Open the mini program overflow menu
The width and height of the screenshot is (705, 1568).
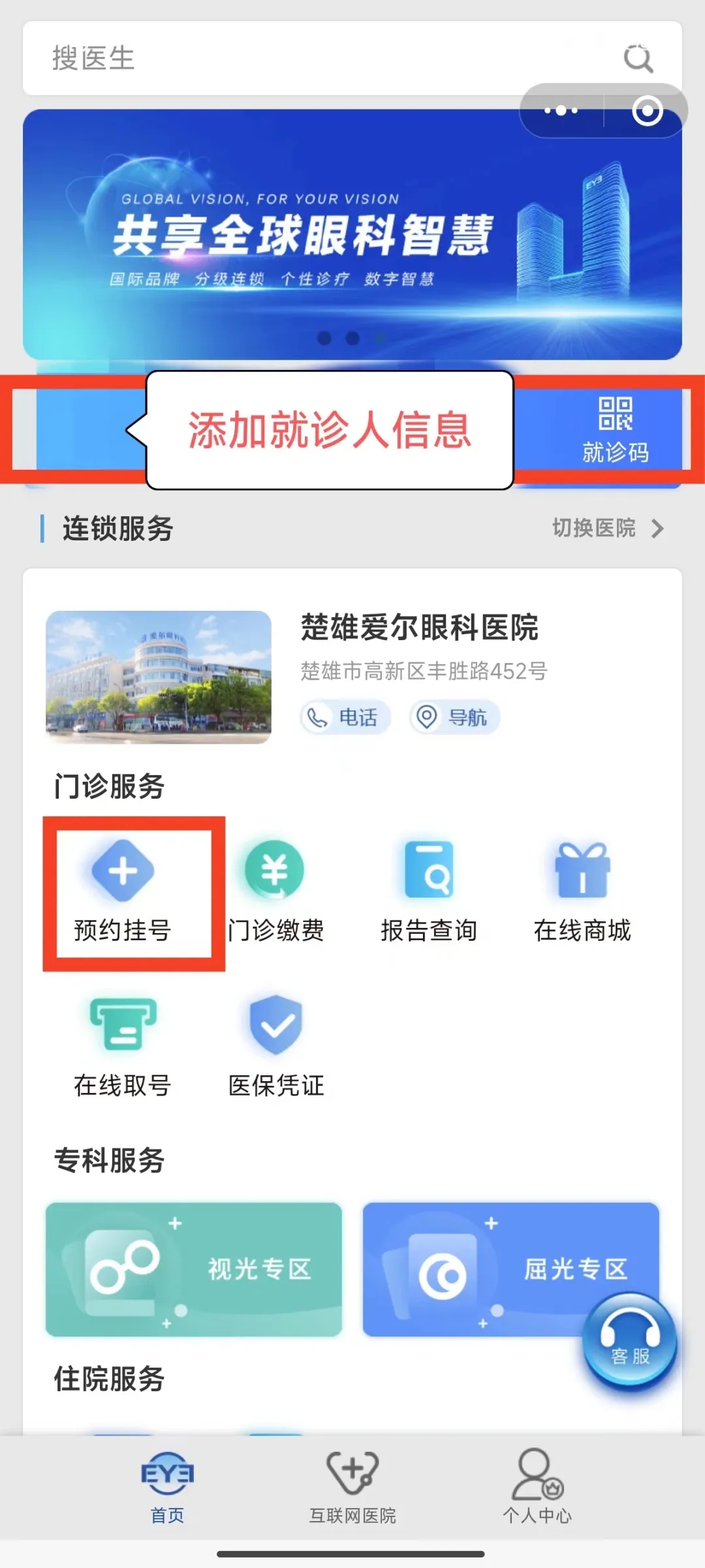[x=561, y=110]
